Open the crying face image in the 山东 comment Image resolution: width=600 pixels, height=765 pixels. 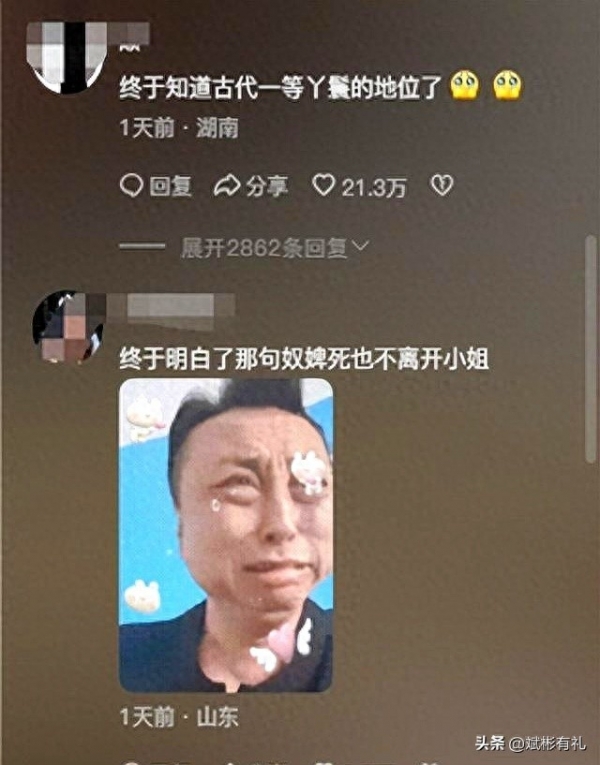click(x=225, y=535)
